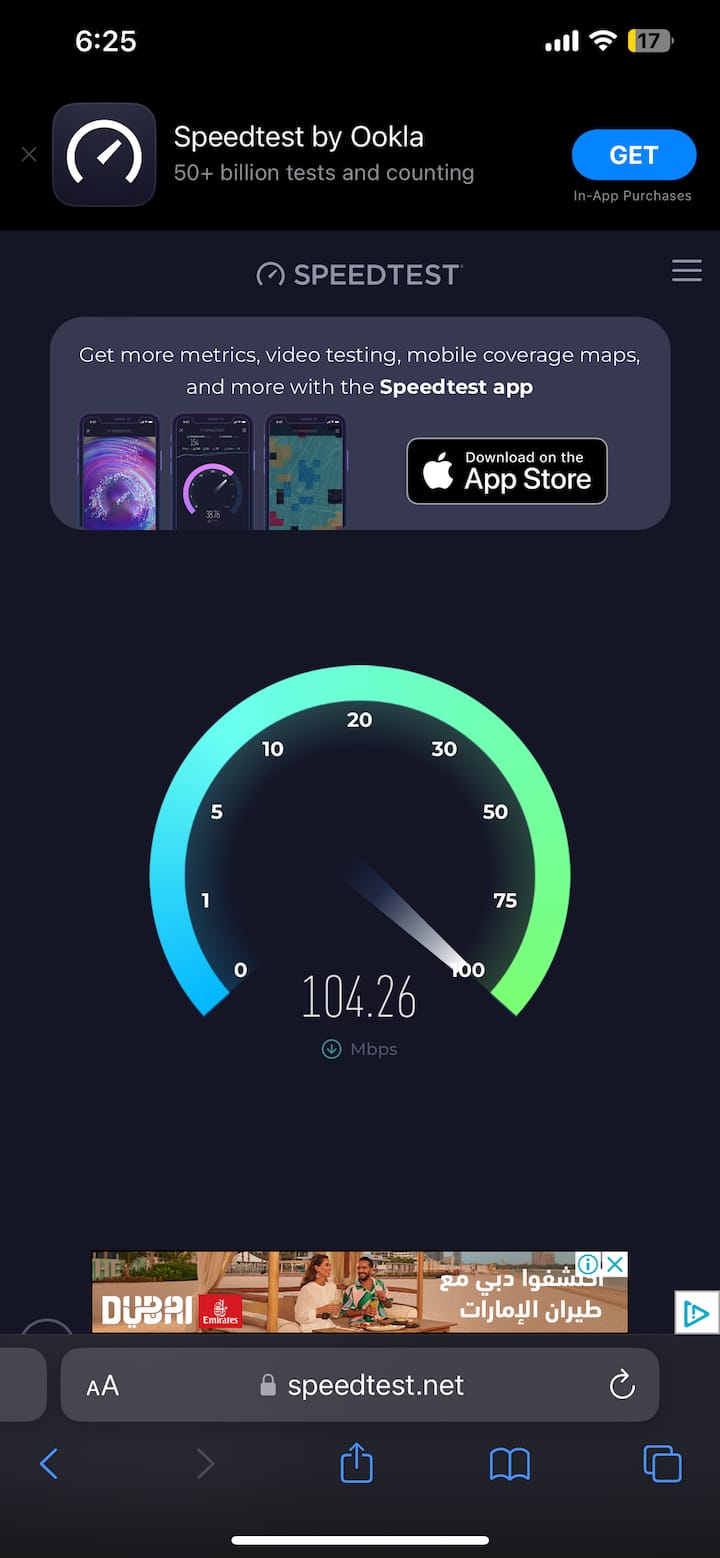Screen dimensions: 720x1558
Task: Tap GET to install Speedtest by Ookla
Action: (x=633, y=155)
